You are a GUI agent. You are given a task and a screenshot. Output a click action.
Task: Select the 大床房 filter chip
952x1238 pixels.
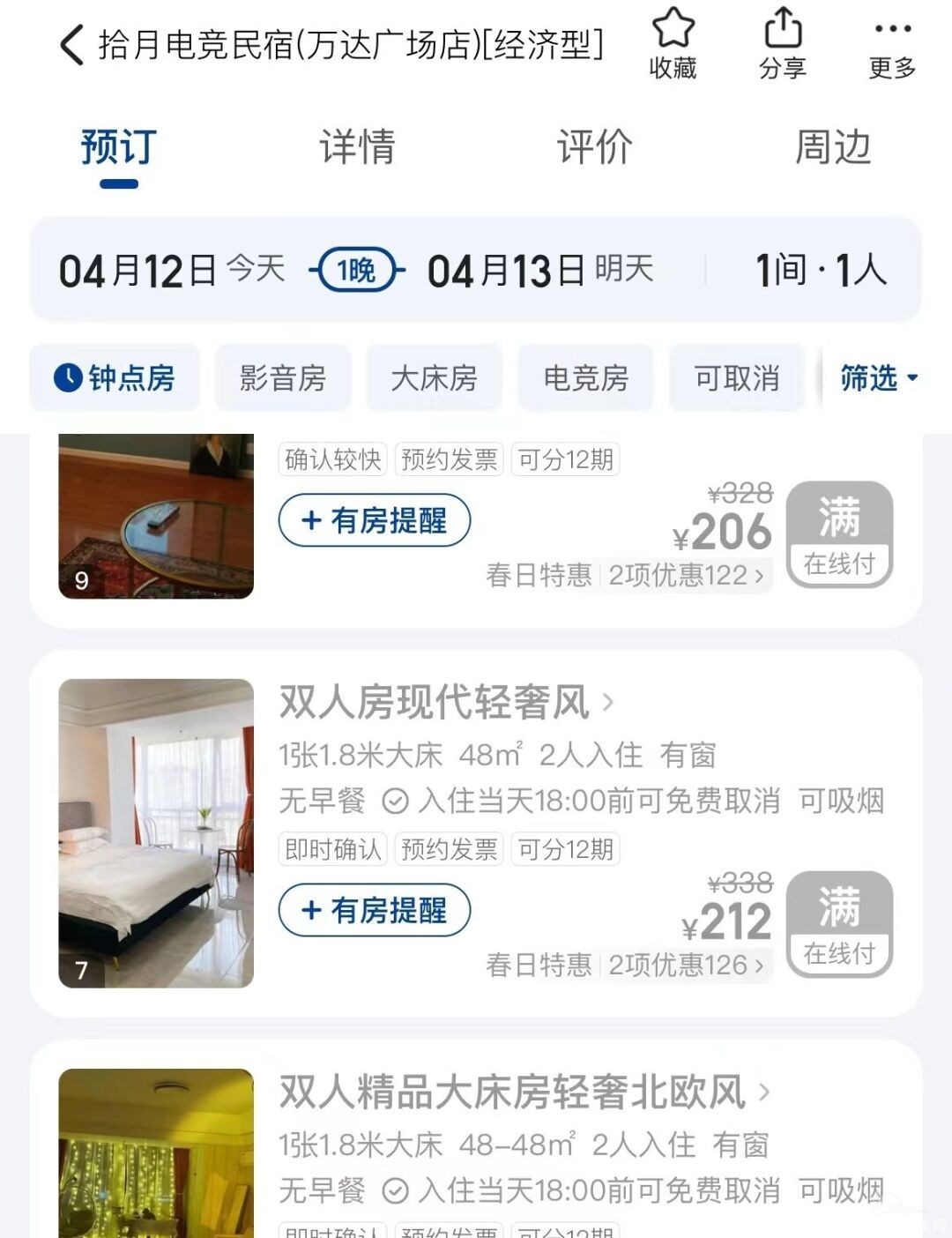[x=435, y=378]
